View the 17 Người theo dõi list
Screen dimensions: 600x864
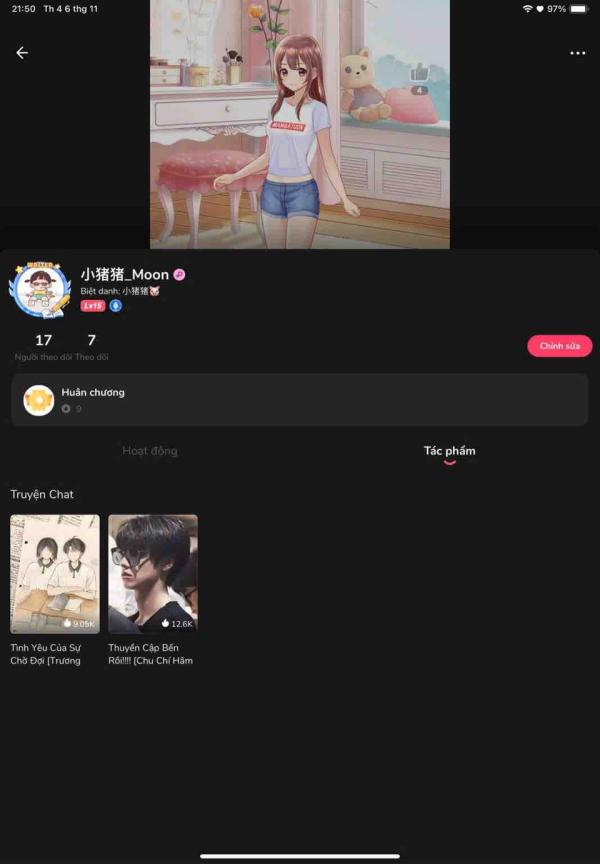[x=43, y=346]
